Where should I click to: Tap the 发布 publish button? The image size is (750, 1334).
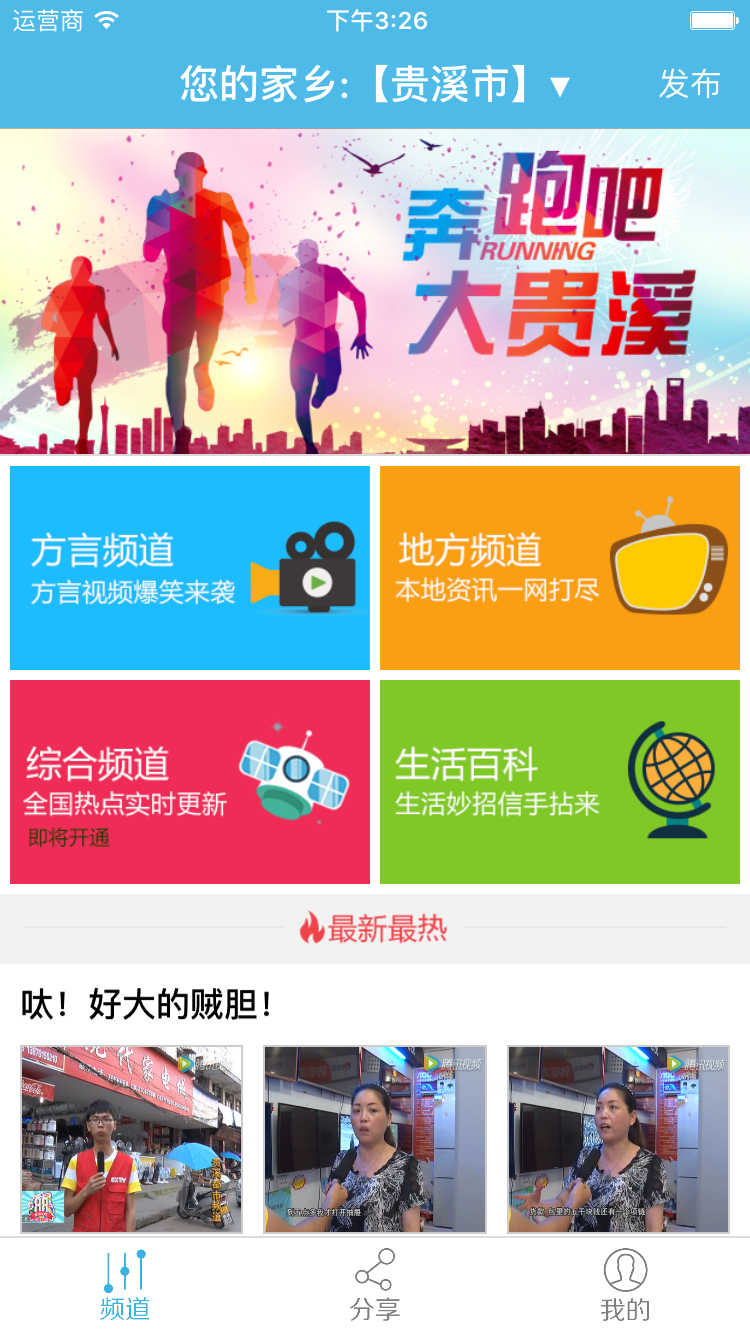point(689,85)
